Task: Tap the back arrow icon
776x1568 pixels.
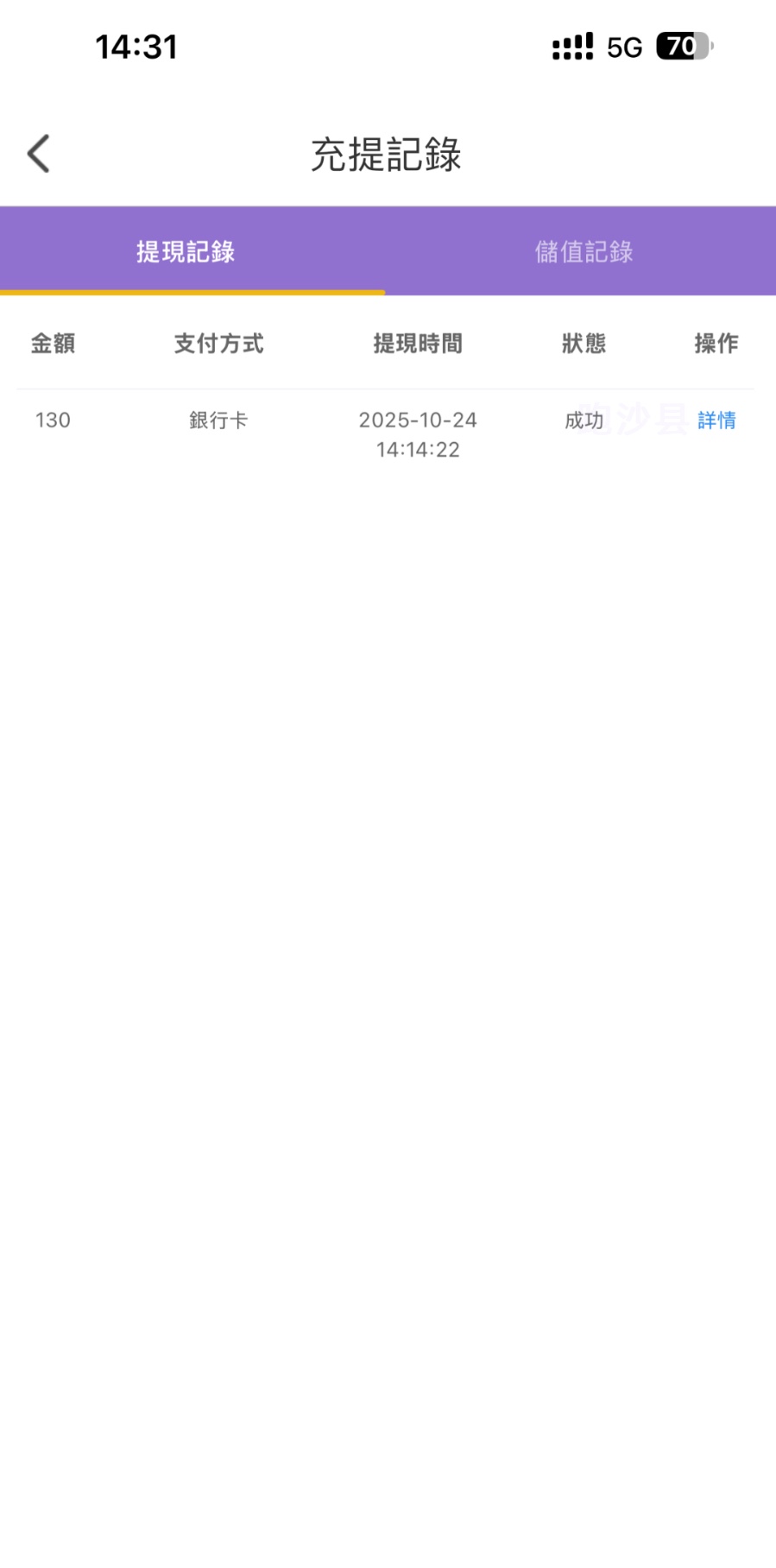Action: [x=38, y=153]
